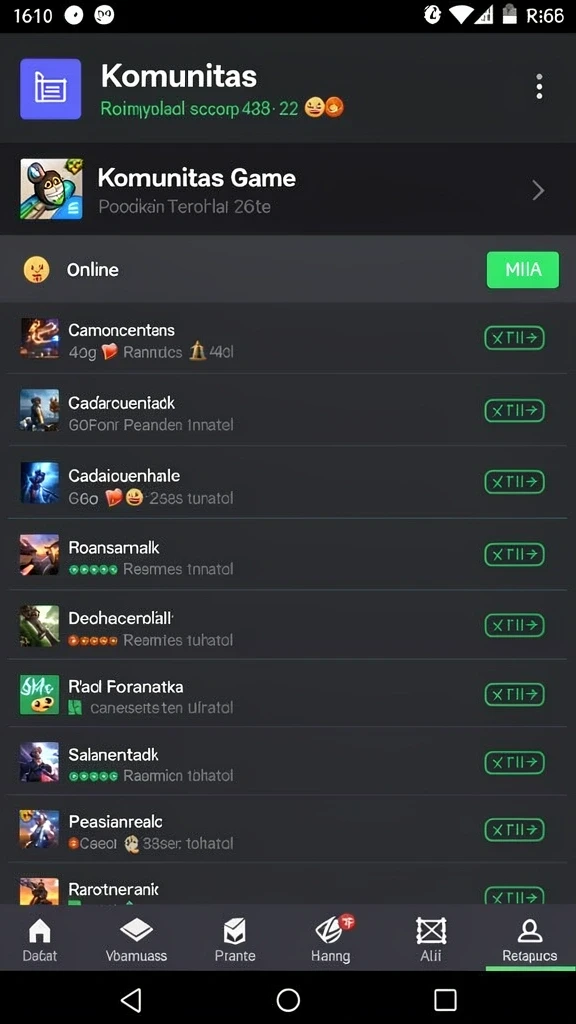Open the overflow menu beside Komunitas
This screenshot has height=1024, width=576.
539,86
